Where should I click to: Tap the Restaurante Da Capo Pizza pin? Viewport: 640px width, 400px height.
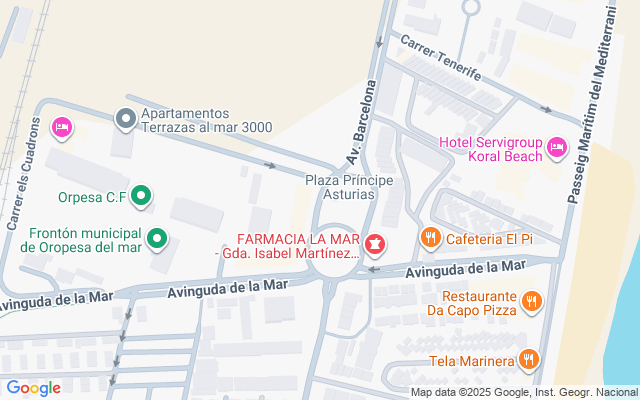point(531,300)
